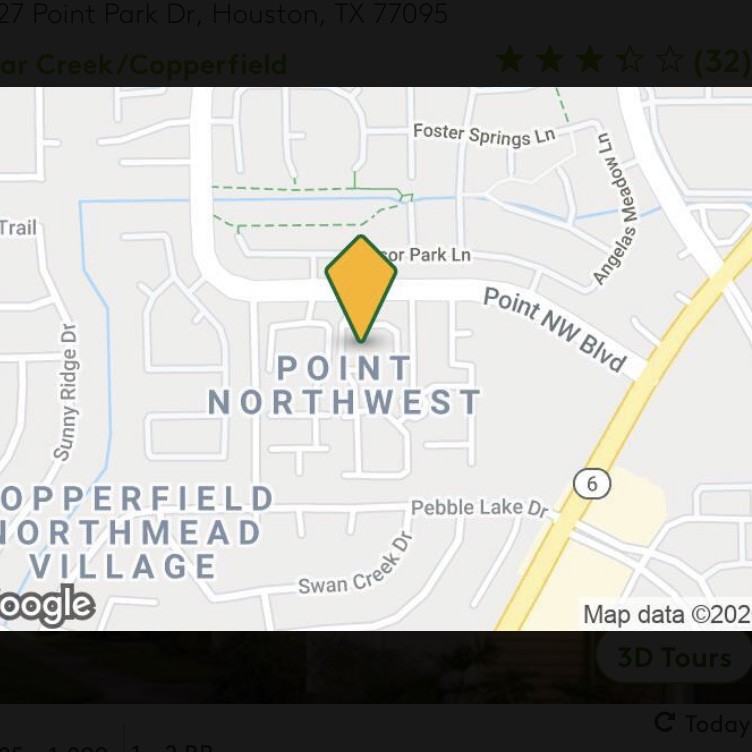
Task: Open the 3D Tours button
Action: [673, 657]
